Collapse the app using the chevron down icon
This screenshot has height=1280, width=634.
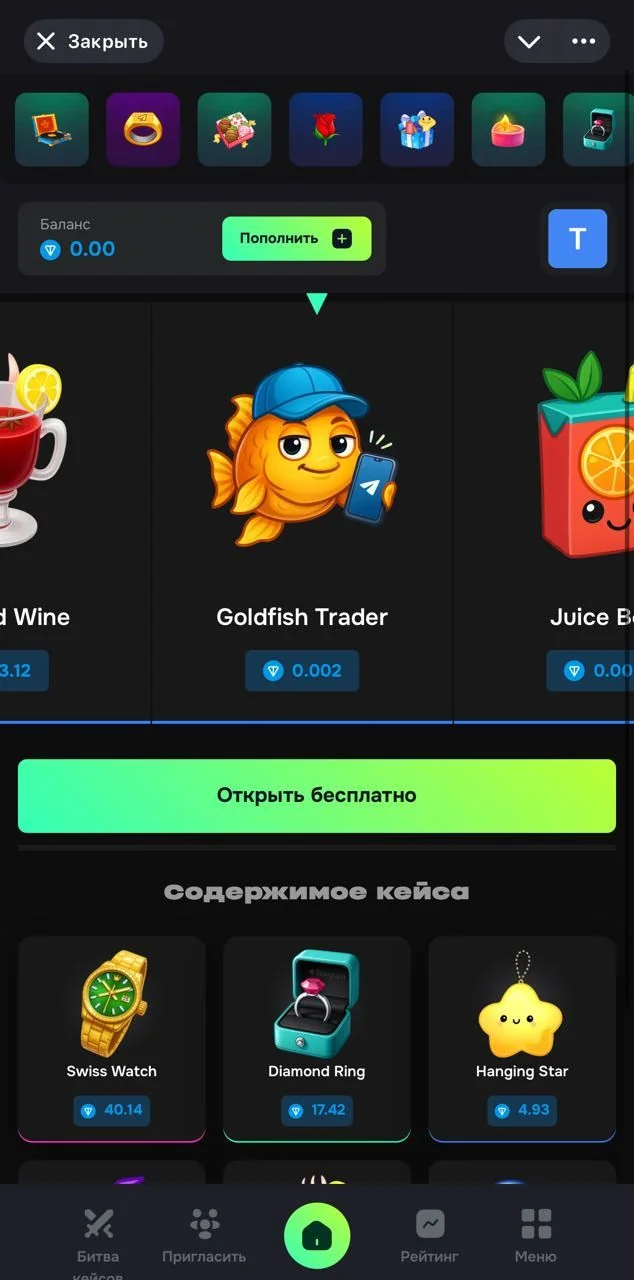529,41
